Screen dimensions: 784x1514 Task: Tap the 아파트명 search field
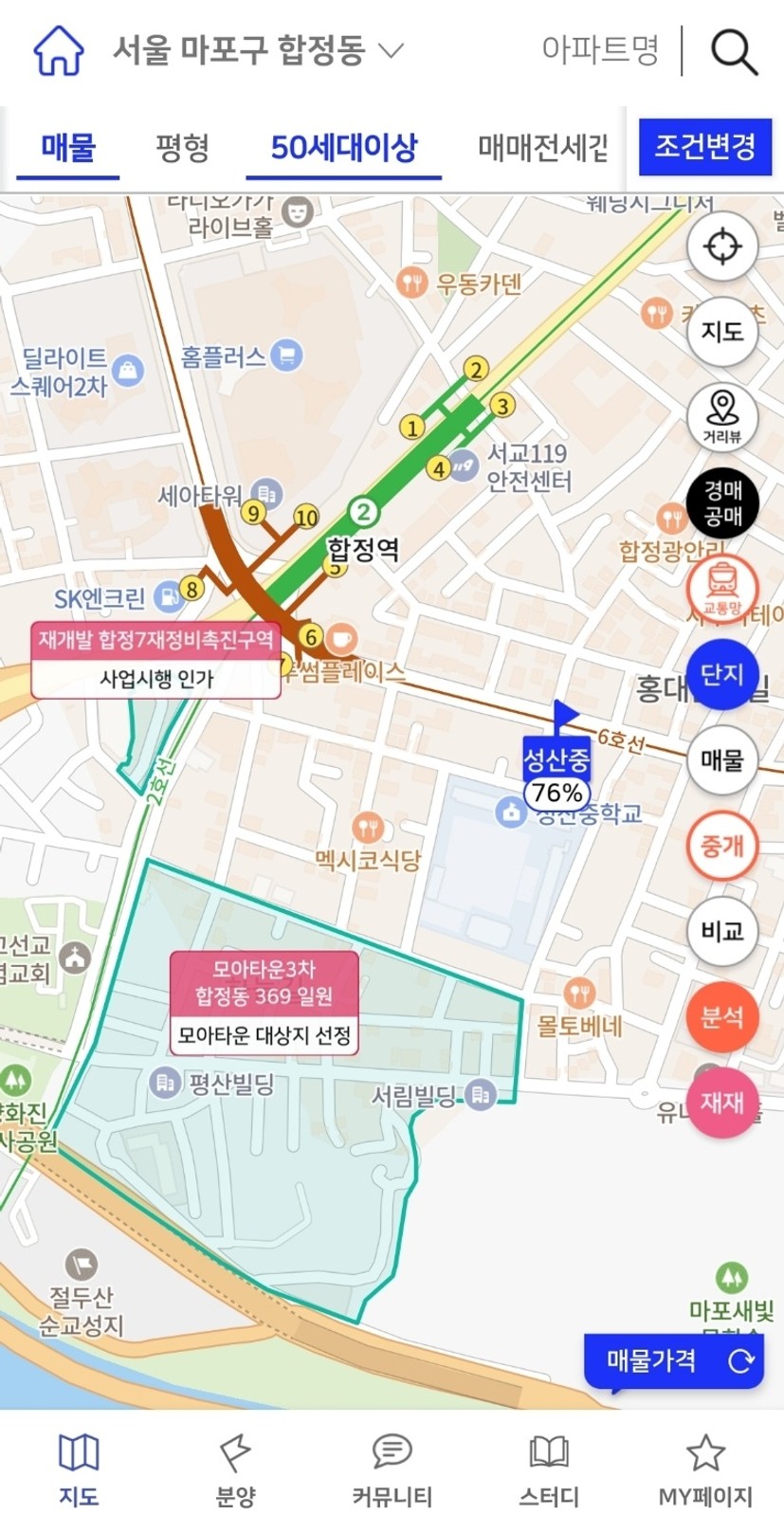(599, 50)
